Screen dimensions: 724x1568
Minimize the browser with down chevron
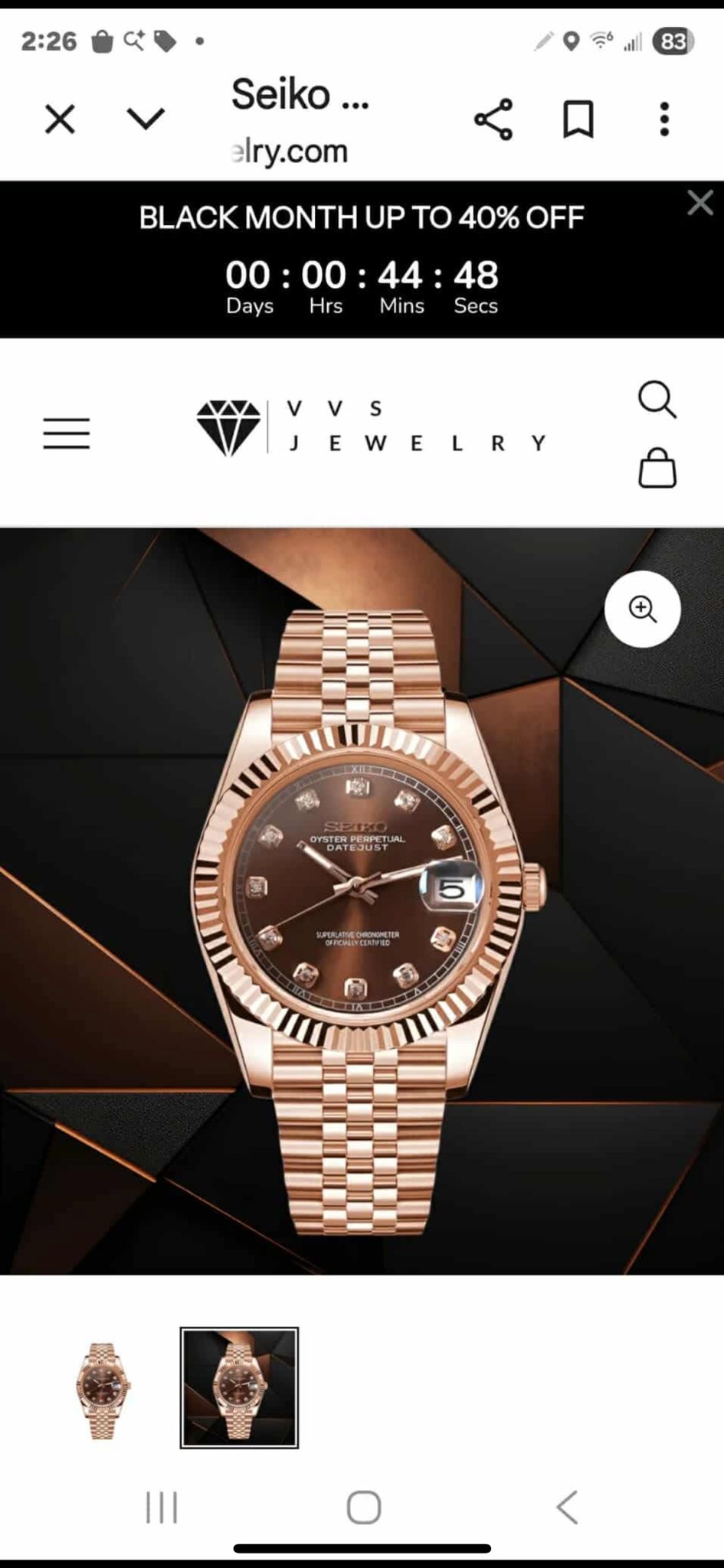pos(145,119)
